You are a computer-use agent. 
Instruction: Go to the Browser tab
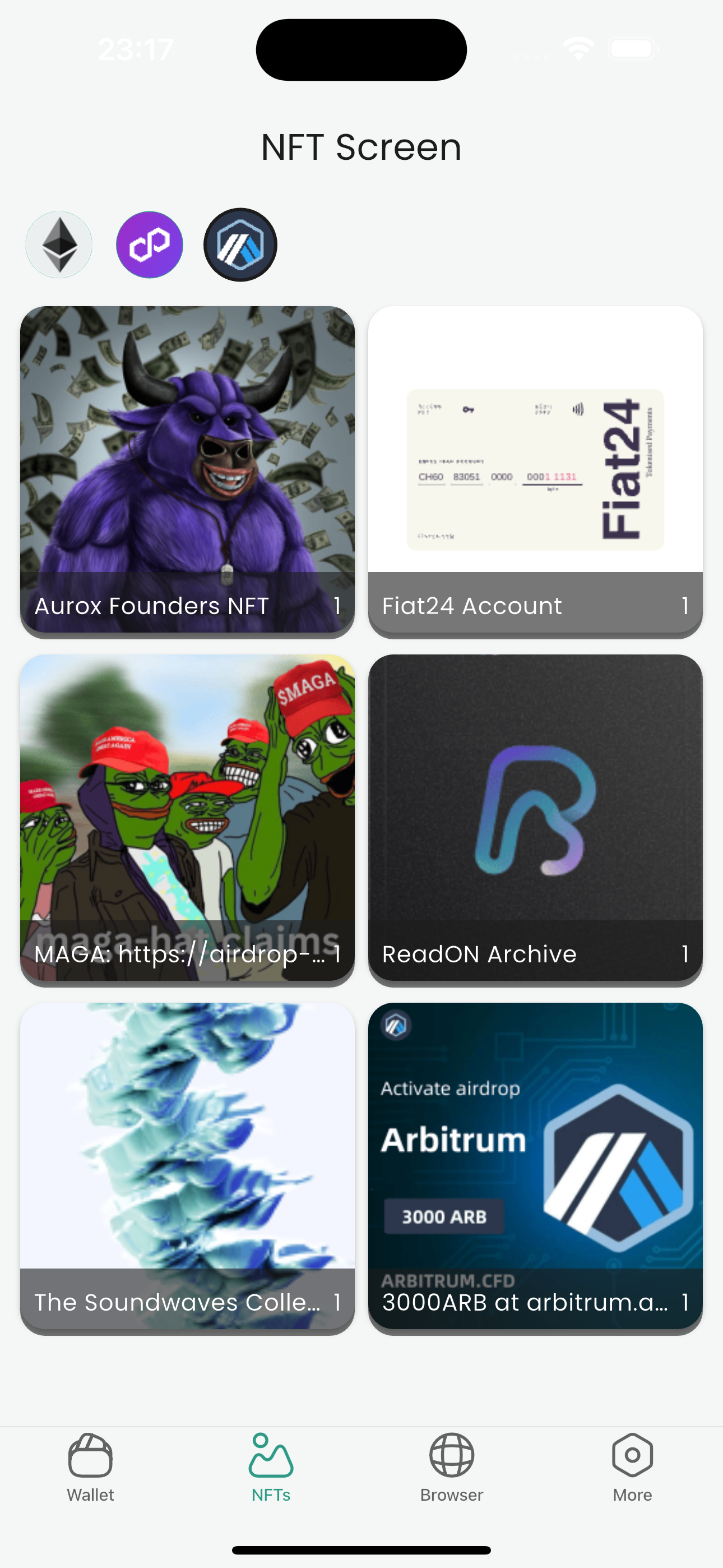coord(452,1467)
